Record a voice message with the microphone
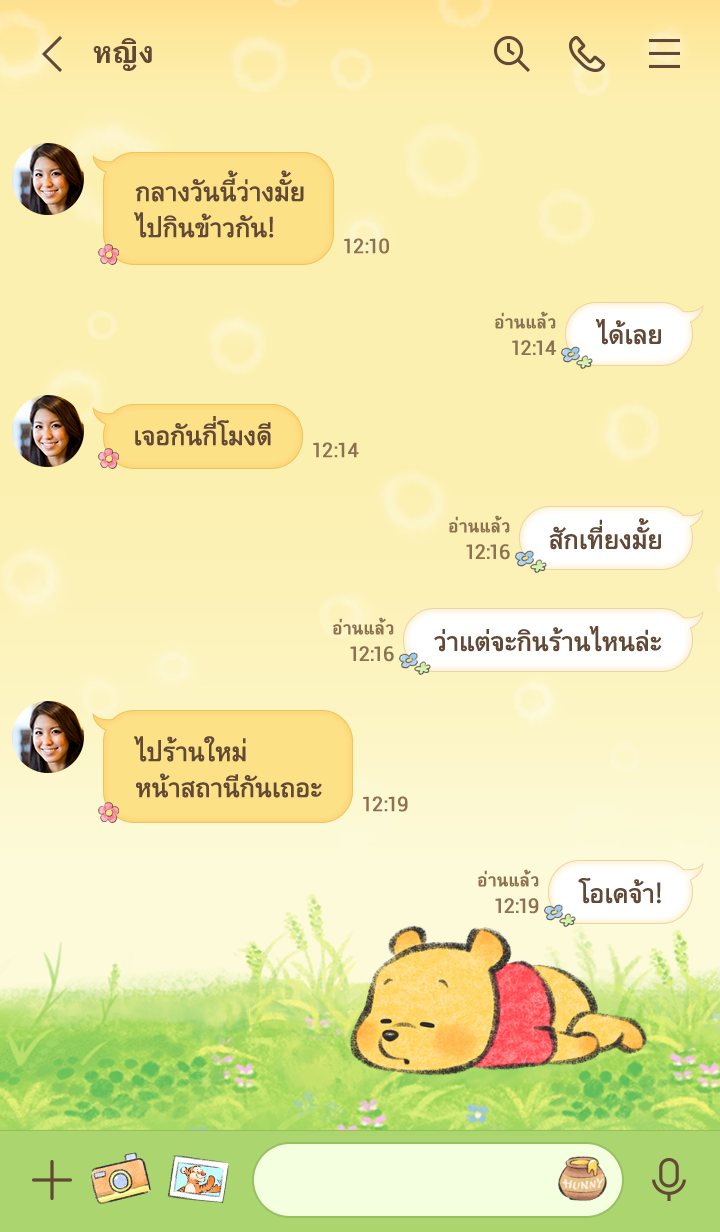720x1232 pixels. pyautogui.click(x=668, y=1180)
